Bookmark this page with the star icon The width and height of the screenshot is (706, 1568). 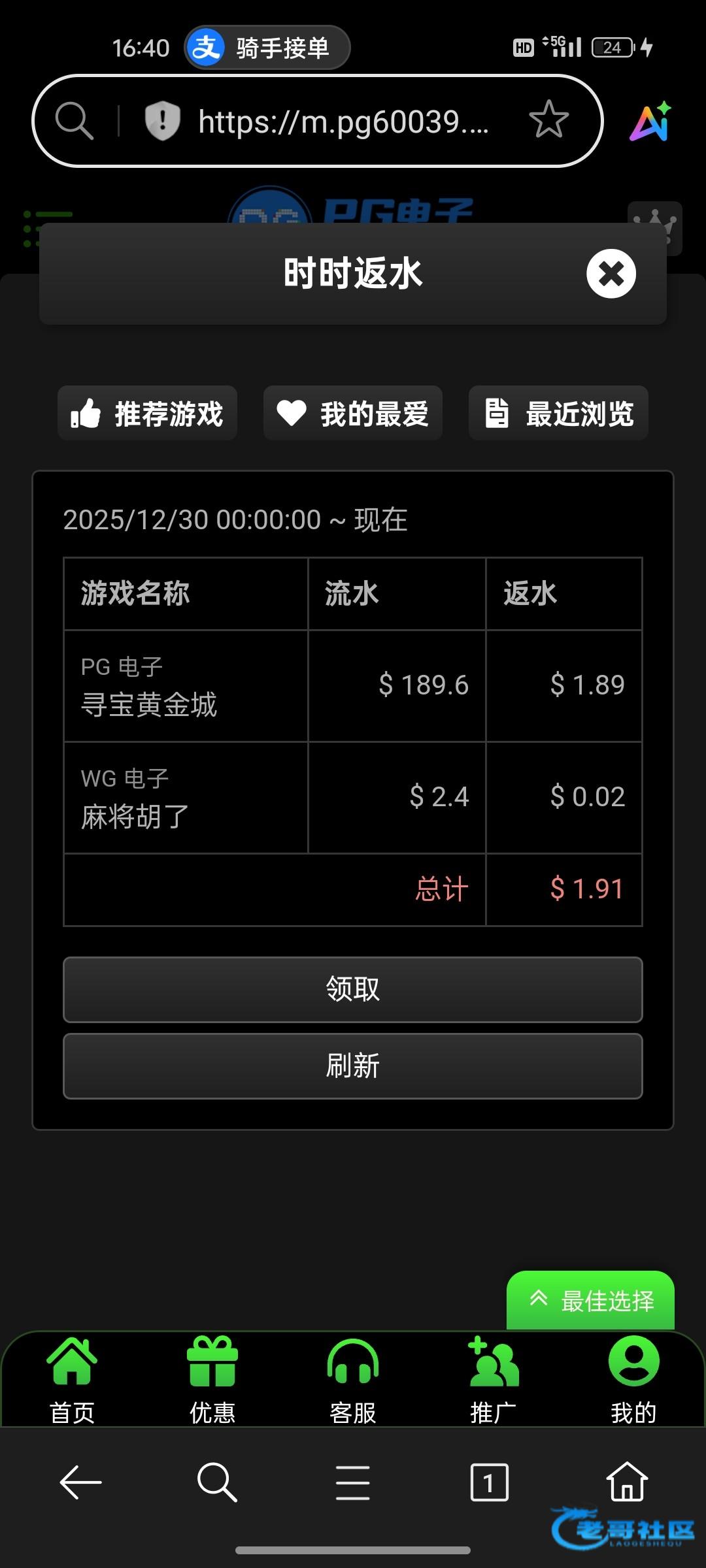tap(548, 120)
